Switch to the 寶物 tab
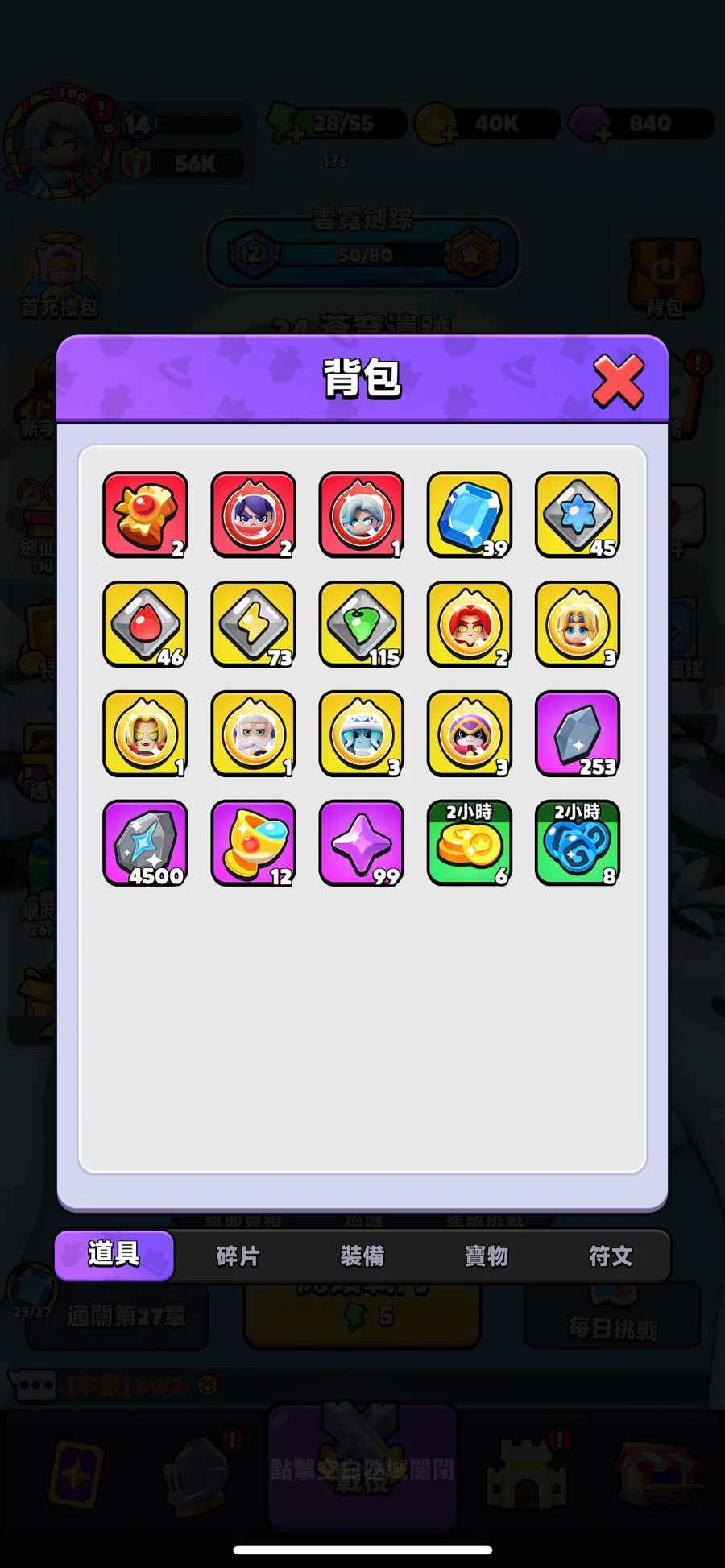 point(487,1256)
